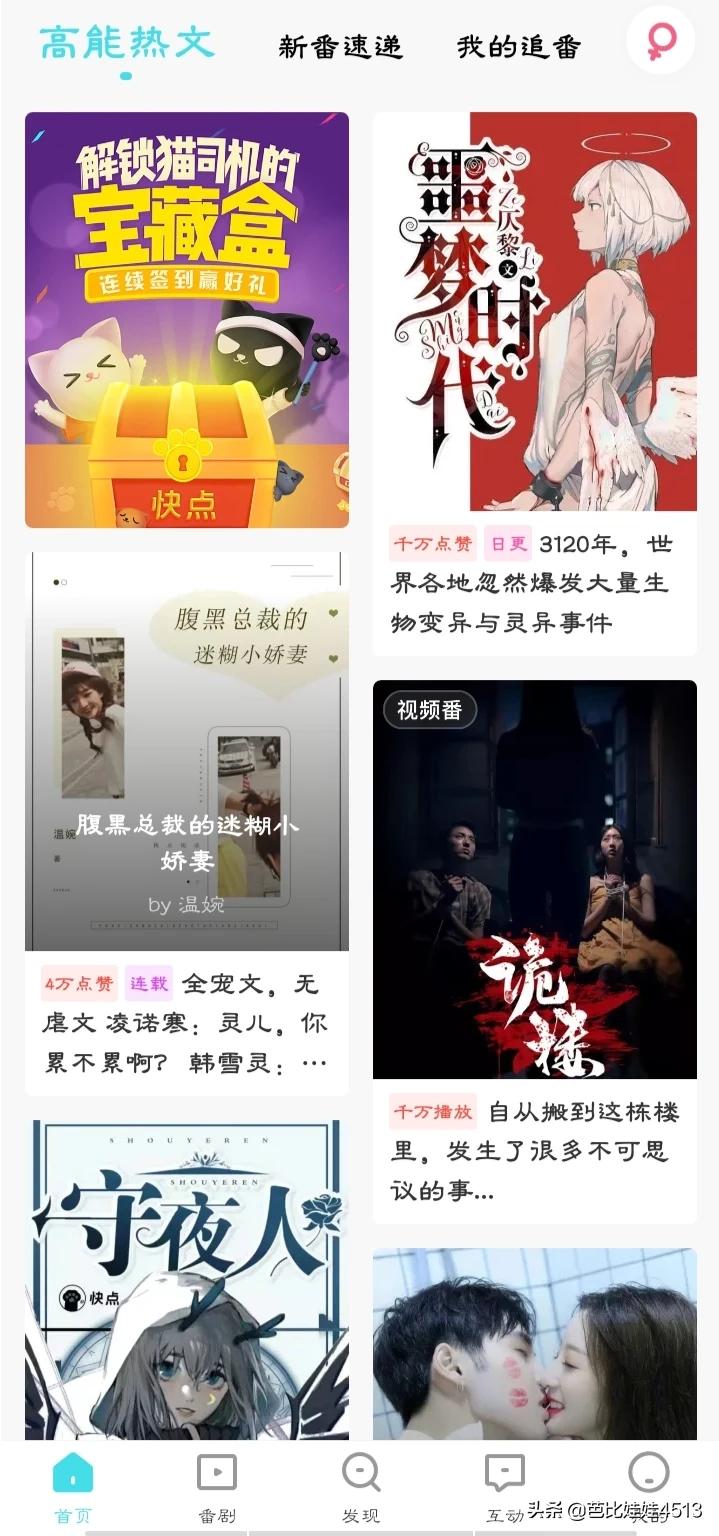Image resolution: width=719 pixels, height=1536 pixels.
Task: Go to the 首页 tab
Action: point(72,1487)
